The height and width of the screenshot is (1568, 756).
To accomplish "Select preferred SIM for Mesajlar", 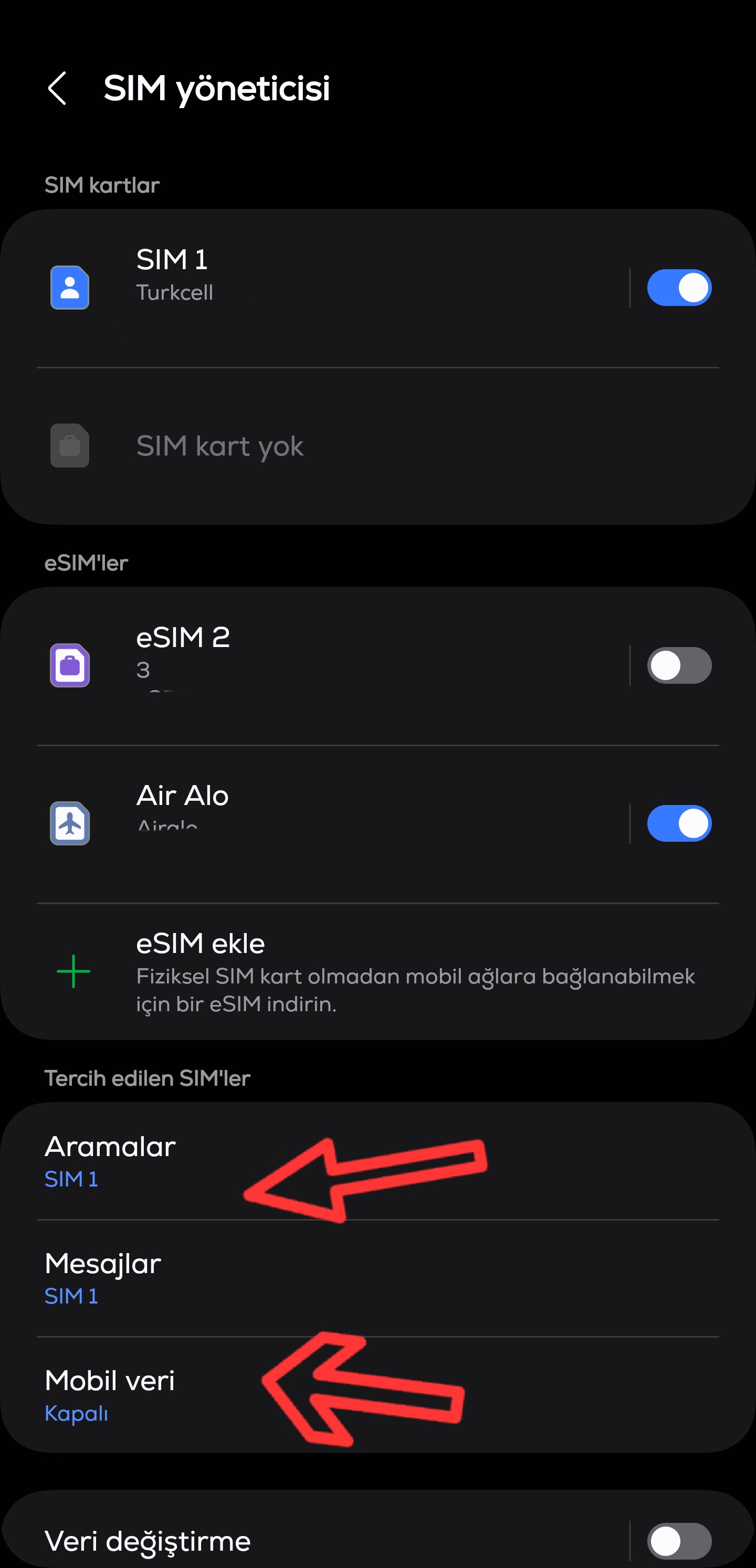I will tap(377, 1278).
